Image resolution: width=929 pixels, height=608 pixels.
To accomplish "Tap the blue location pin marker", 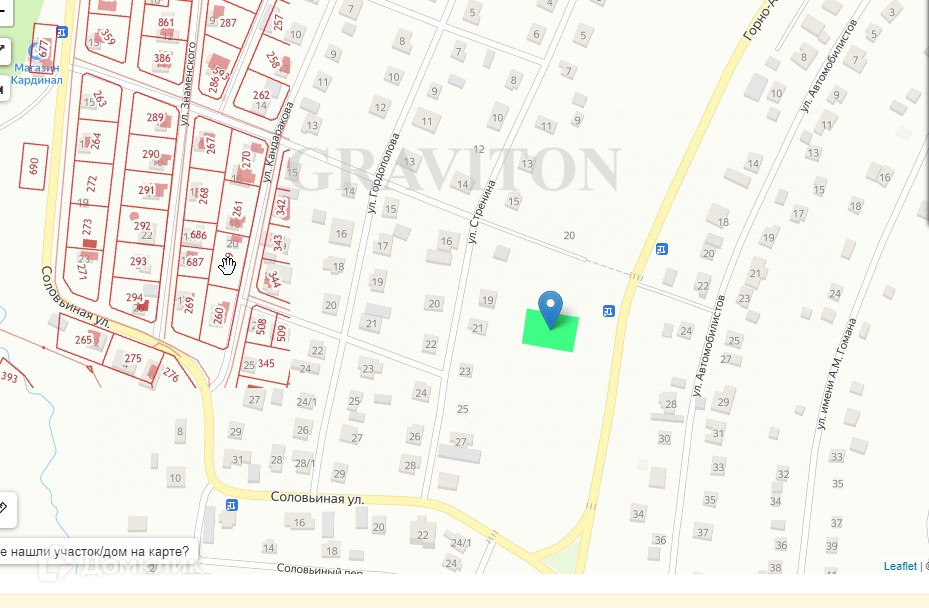I will [x=550, y=308].
